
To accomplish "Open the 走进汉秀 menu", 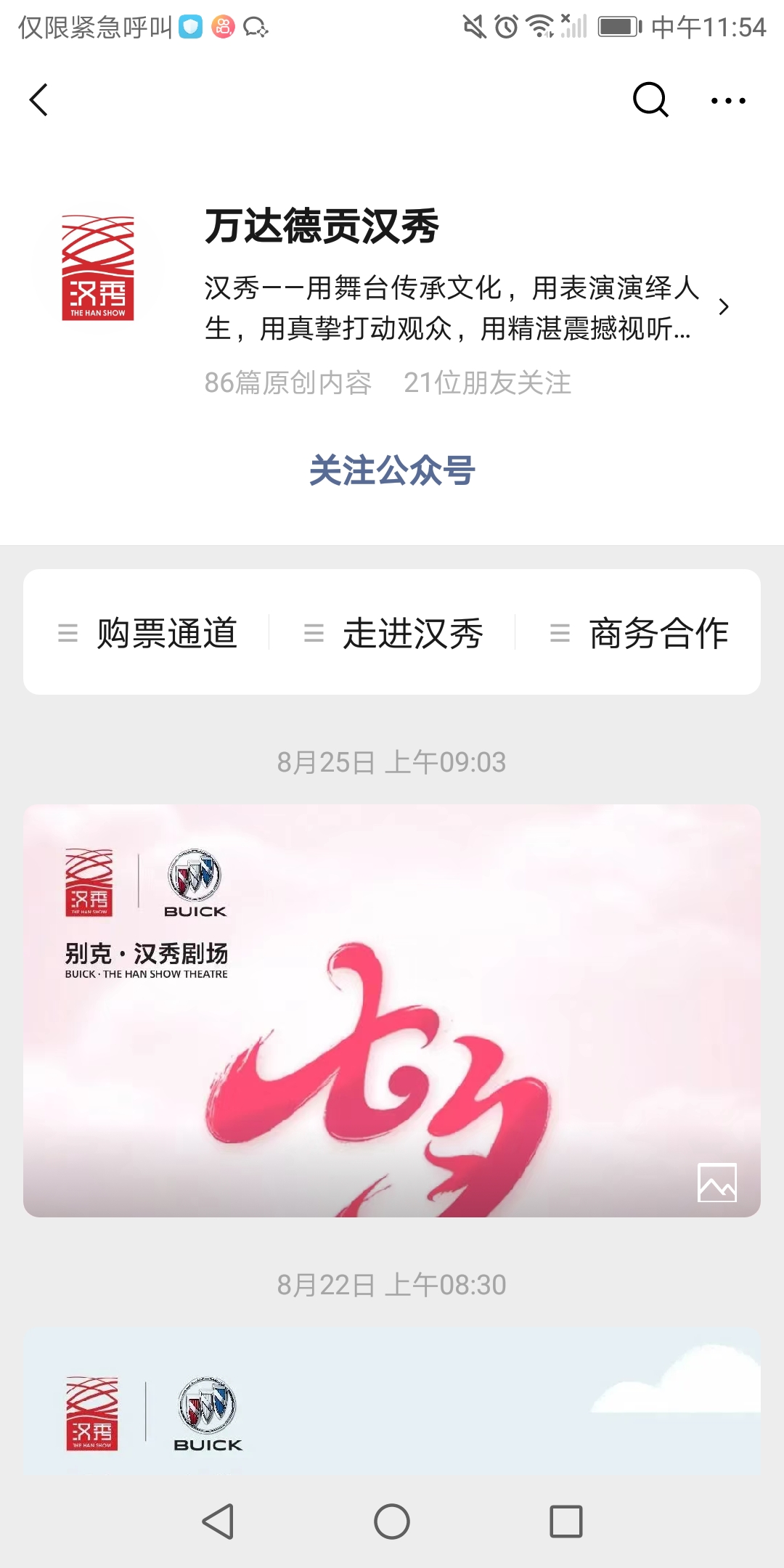I will [x=393, y=633].
